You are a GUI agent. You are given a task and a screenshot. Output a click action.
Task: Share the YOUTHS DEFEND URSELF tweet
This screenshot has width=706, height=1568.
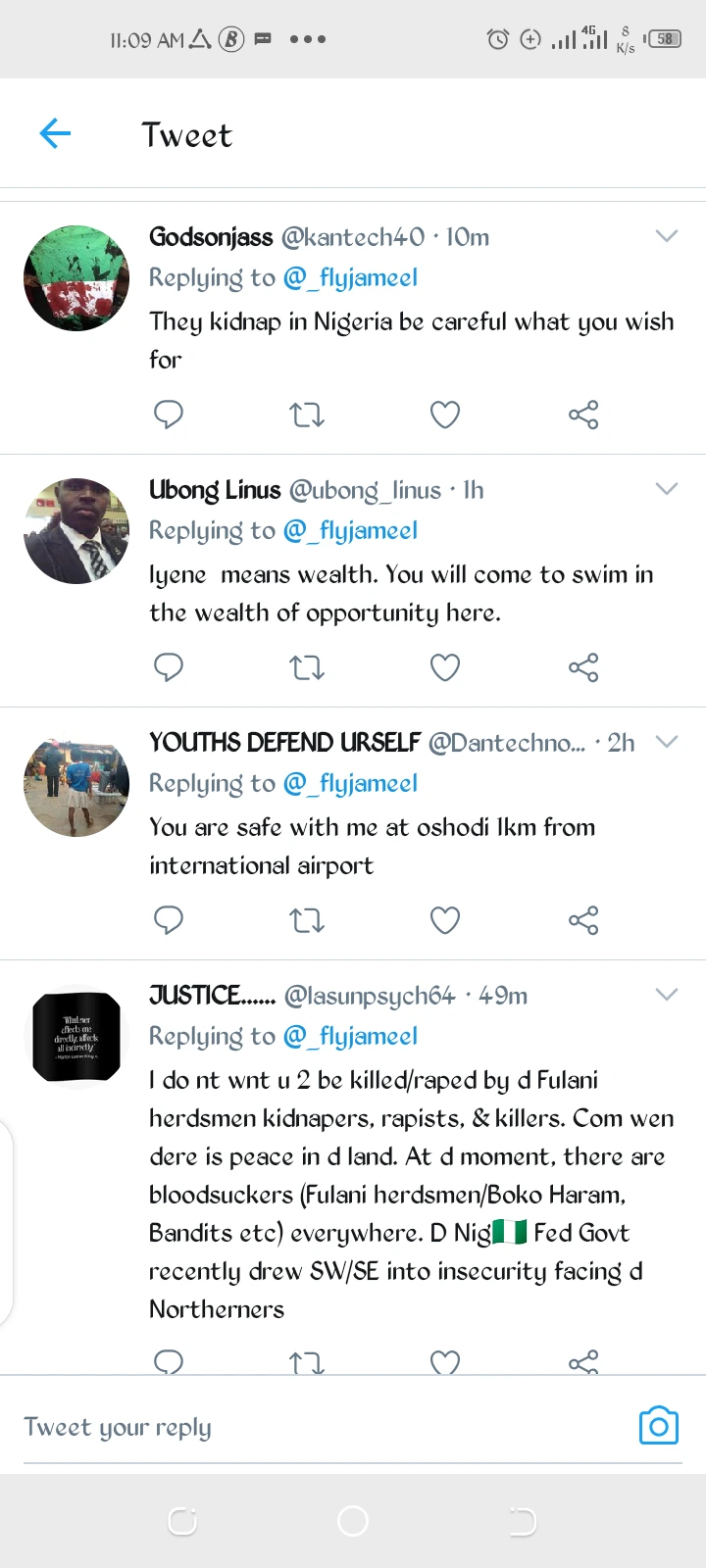click(x=583, y=920)
